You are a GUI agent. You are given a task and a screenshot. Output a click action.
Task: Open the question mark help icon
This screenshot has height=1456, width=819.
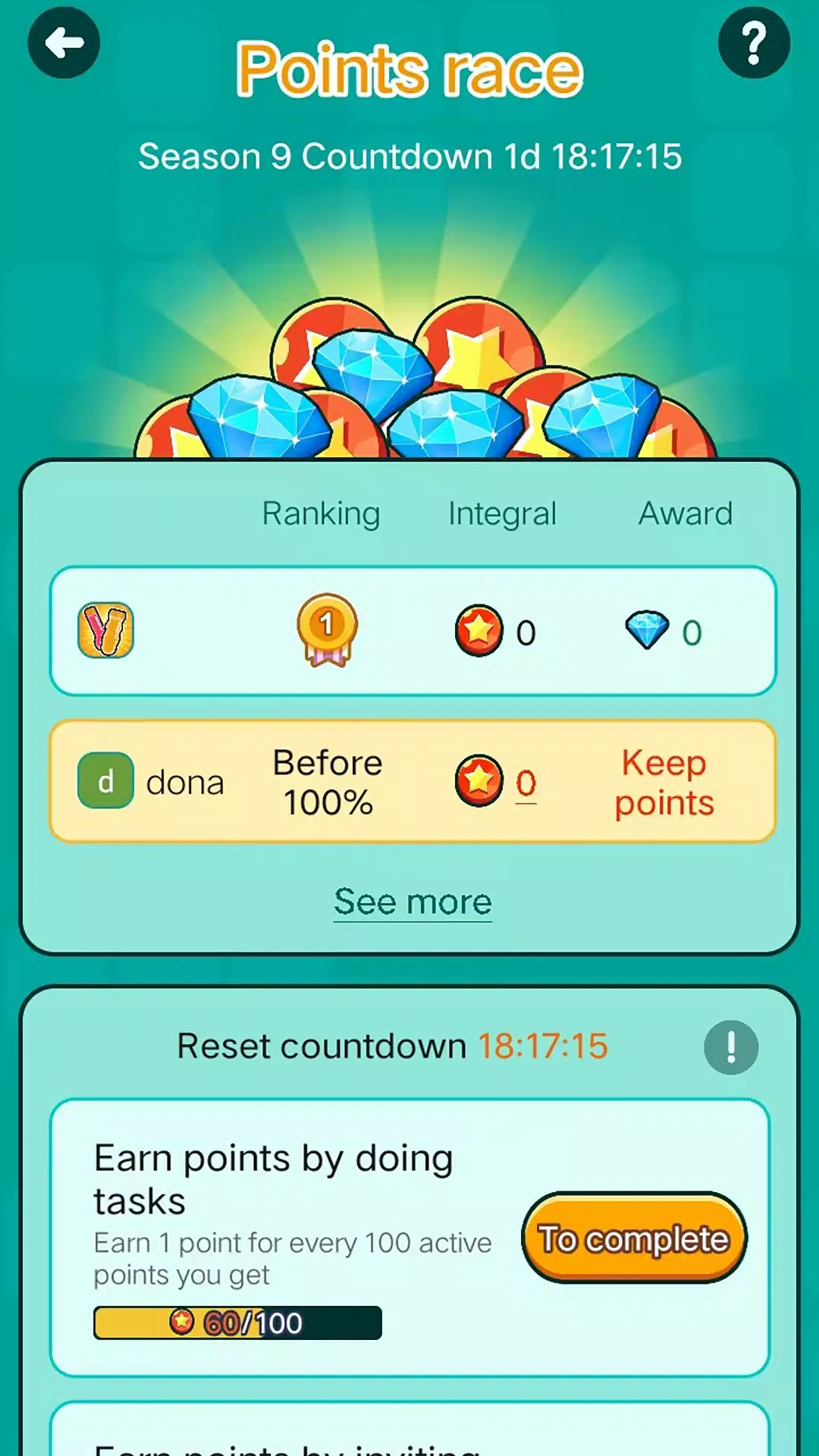click(x=754, y=42)
